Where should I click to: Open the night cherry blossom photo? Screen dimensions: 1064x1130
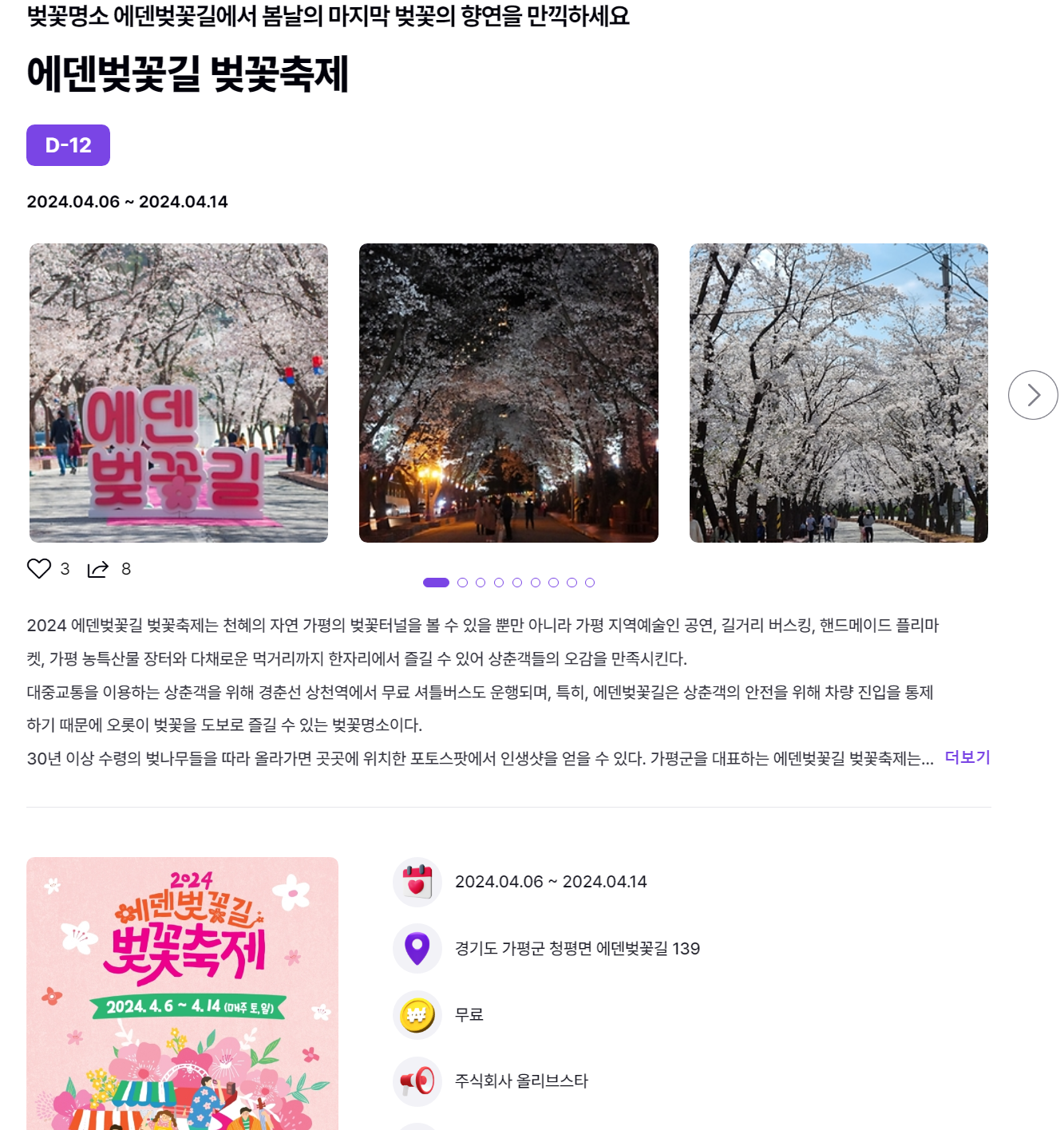[508, 393]
